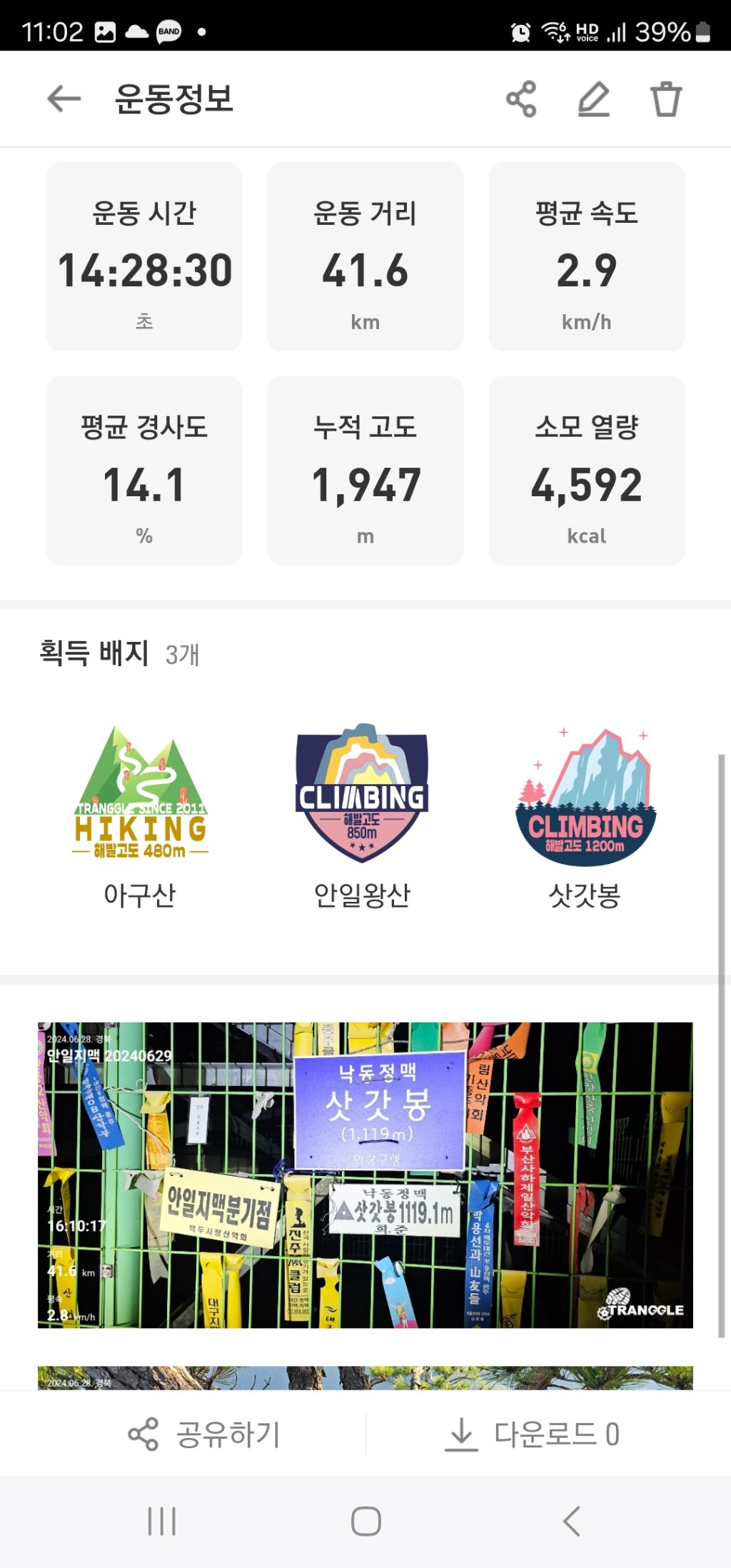The width and height of the screenshot is (731, 1568).
Task: Open the 안일왕산 climbing badge
Action: (x=363, y=814)
